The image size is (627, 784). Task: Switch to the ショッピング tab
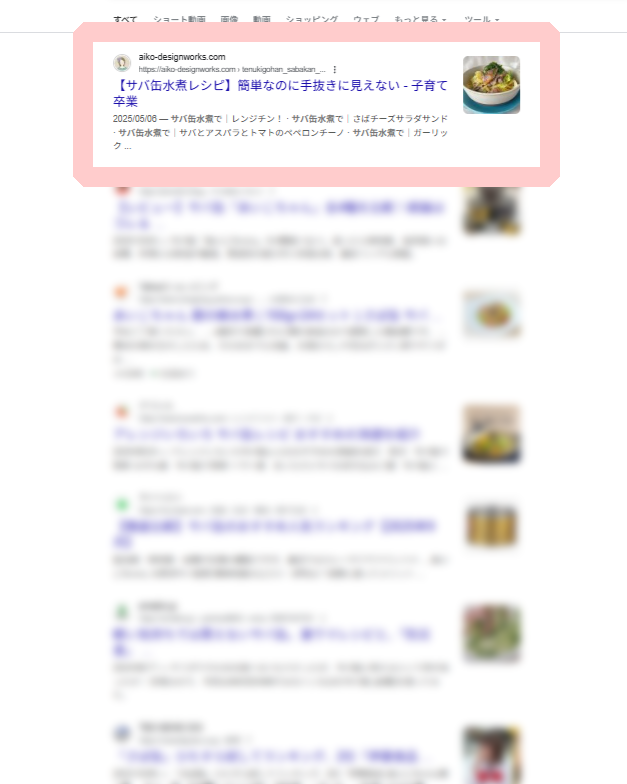click(x=311, y=19)
